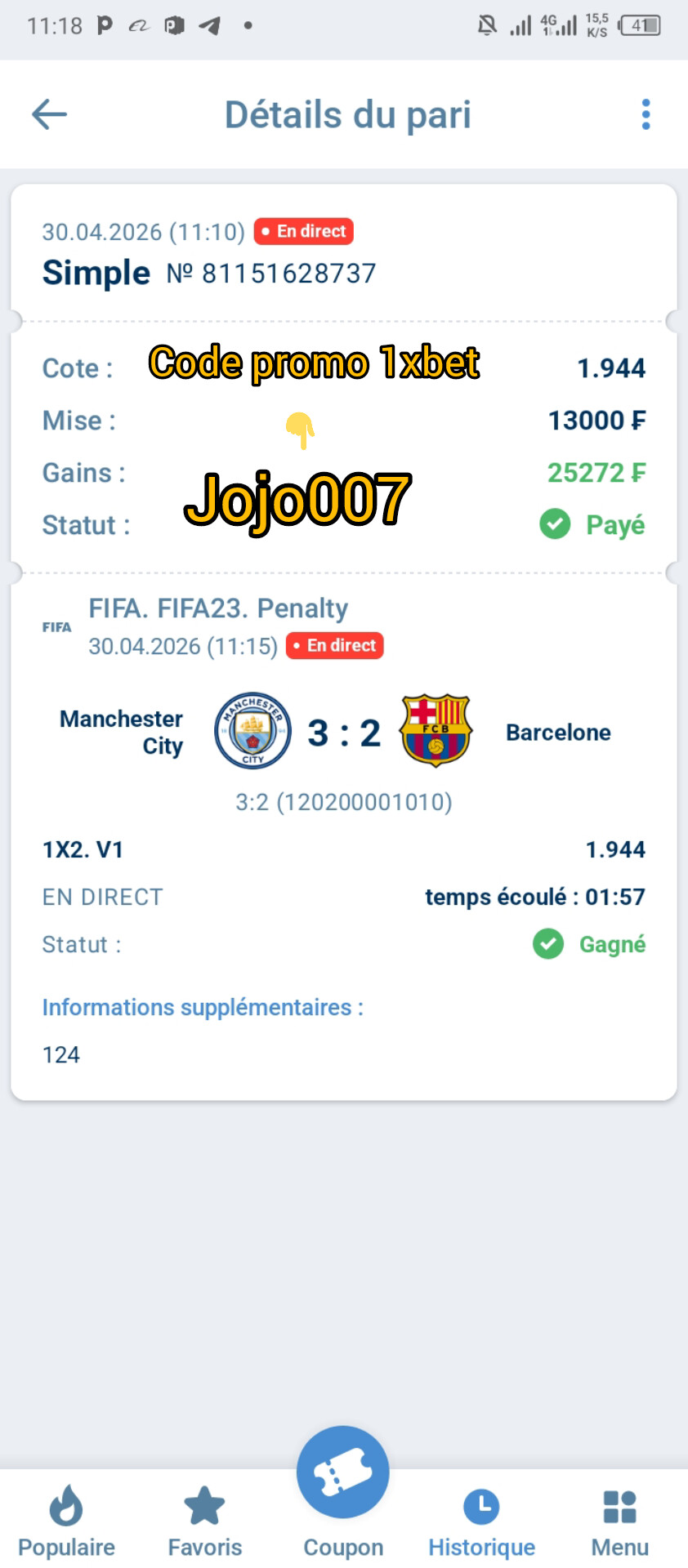Open the Coupon ticket button
The image size is (688, 1568).
click(343, 1474)
